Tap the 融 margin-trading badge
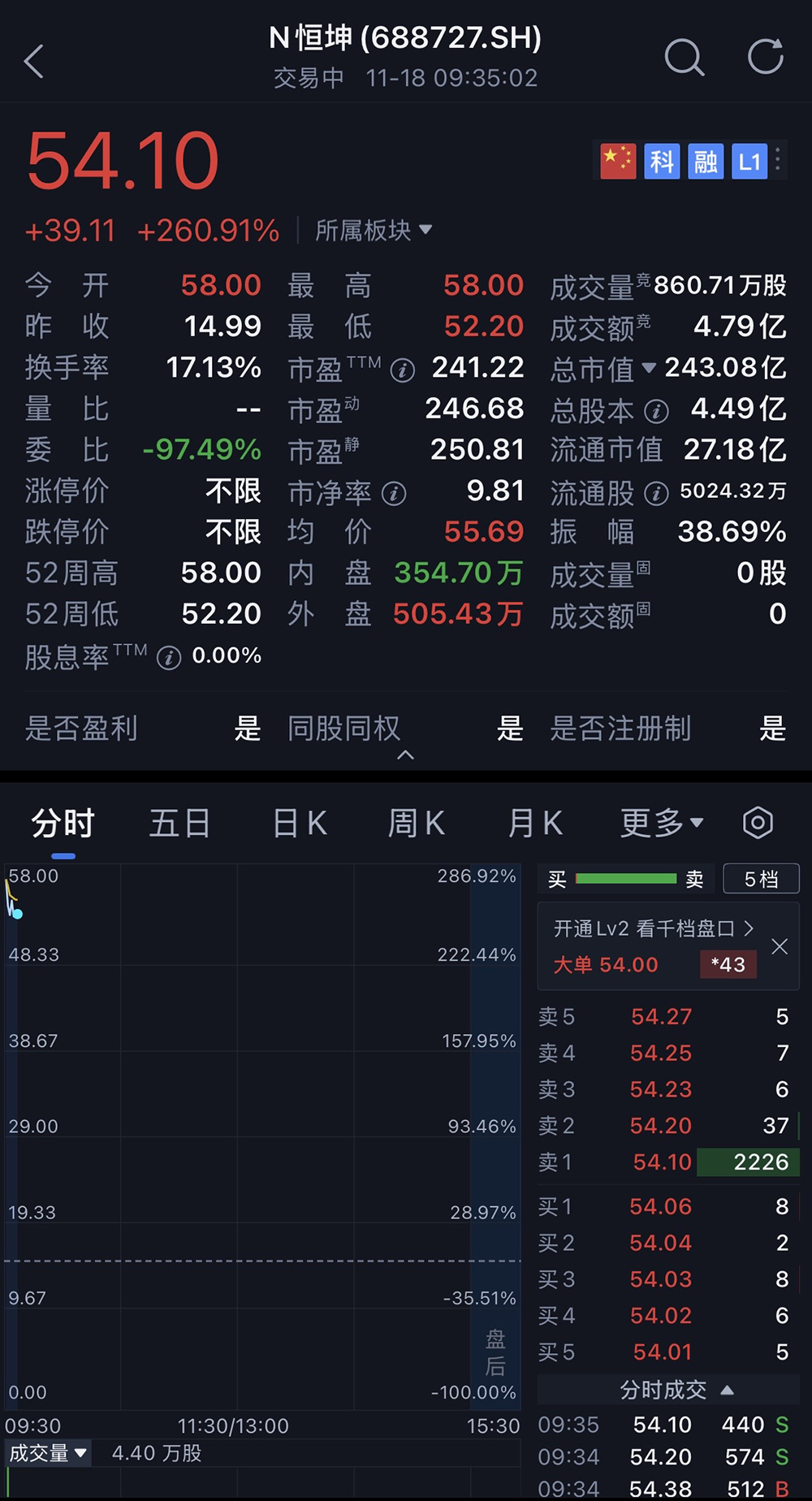Image resolution: width=812 pixels, height=1501 pixels. pyautogui.click(x=705, y=161)
